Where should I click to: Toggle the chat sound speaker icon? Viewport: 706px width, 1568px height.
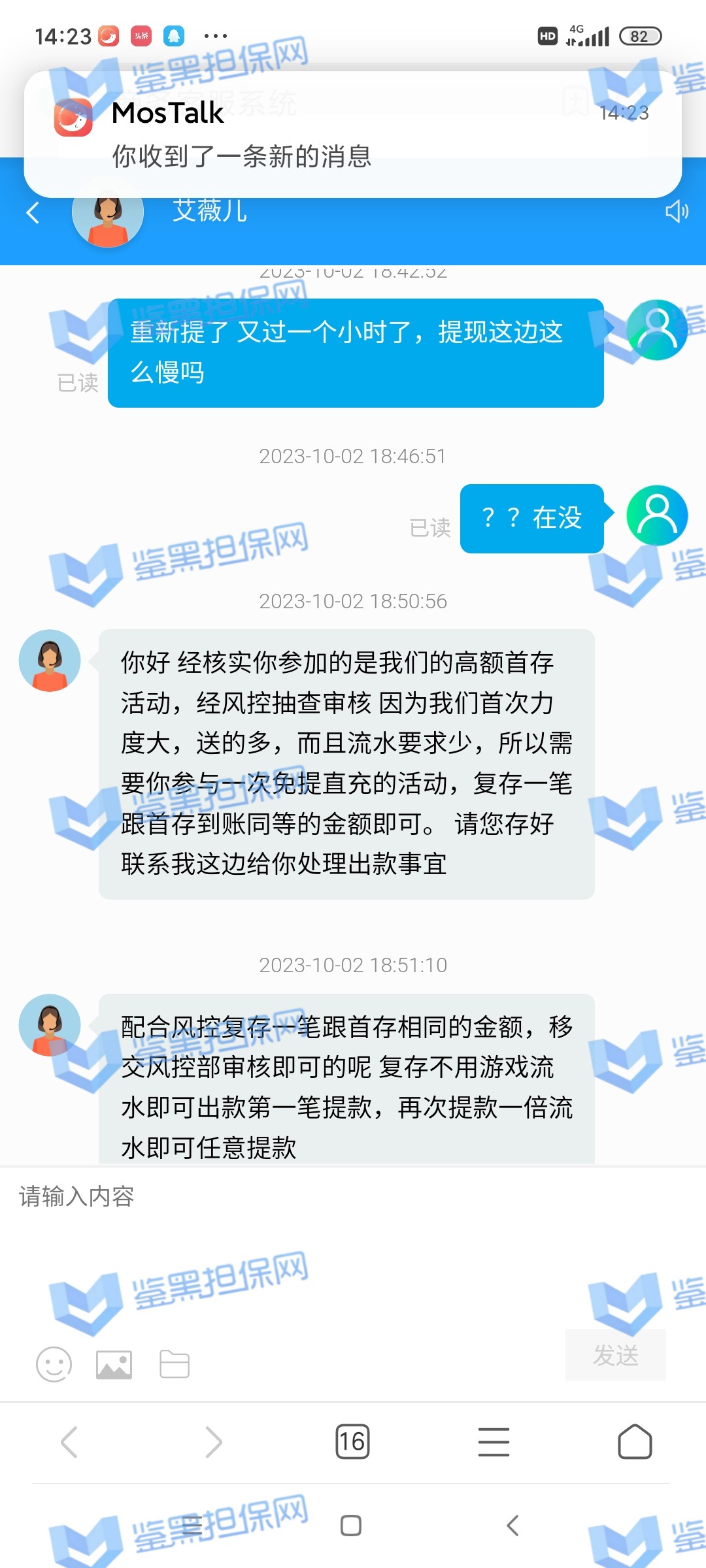[x=676, y=211]
